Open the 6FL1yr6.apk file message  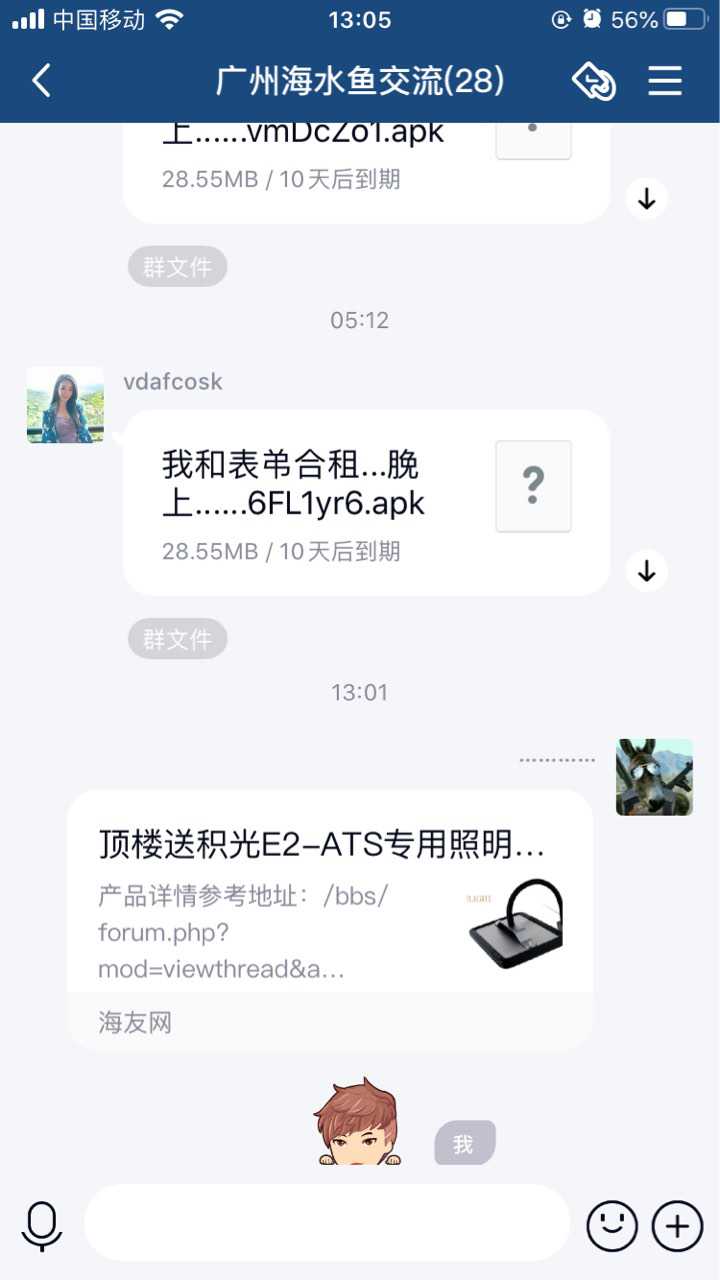366,502
